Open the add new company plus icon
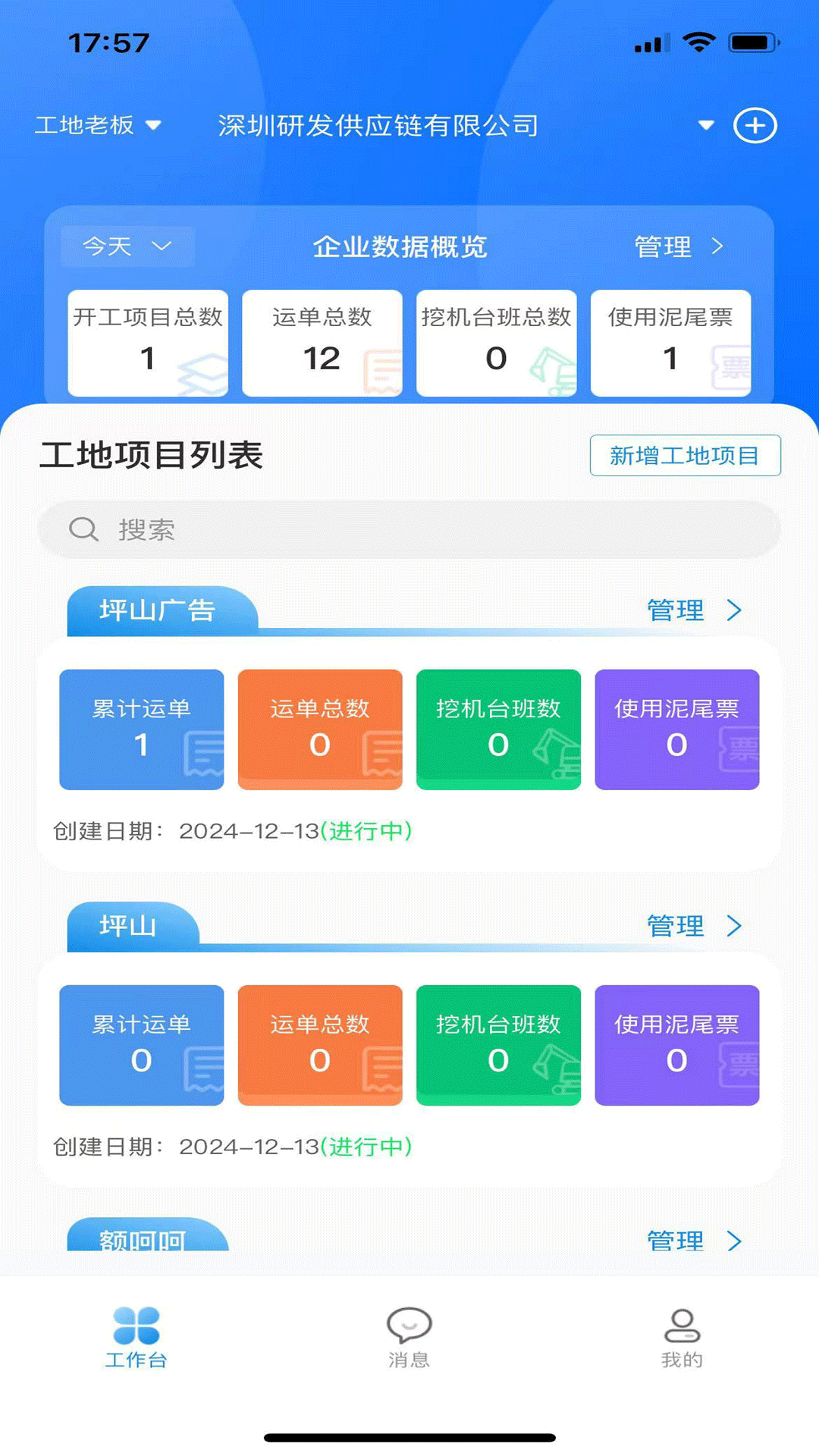 click(755, 125)
